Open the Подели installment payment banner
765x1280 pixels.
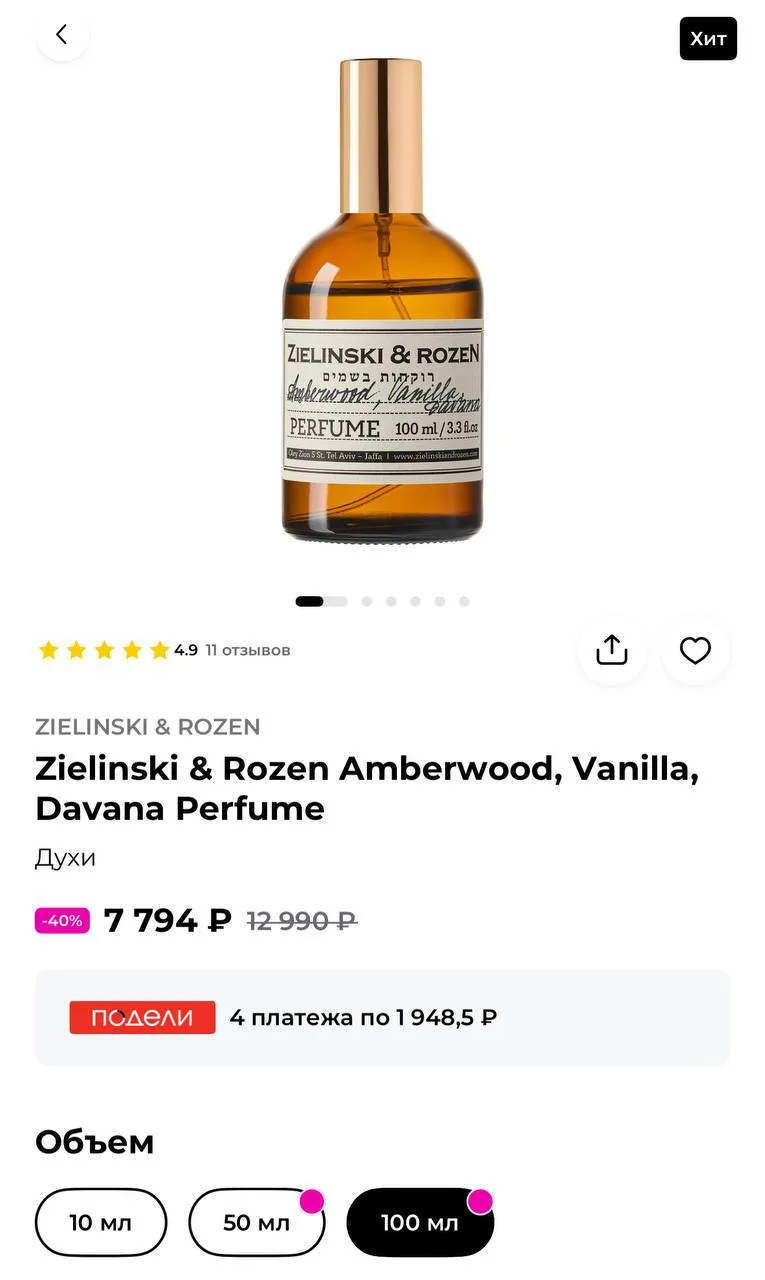pos(382,1017)
